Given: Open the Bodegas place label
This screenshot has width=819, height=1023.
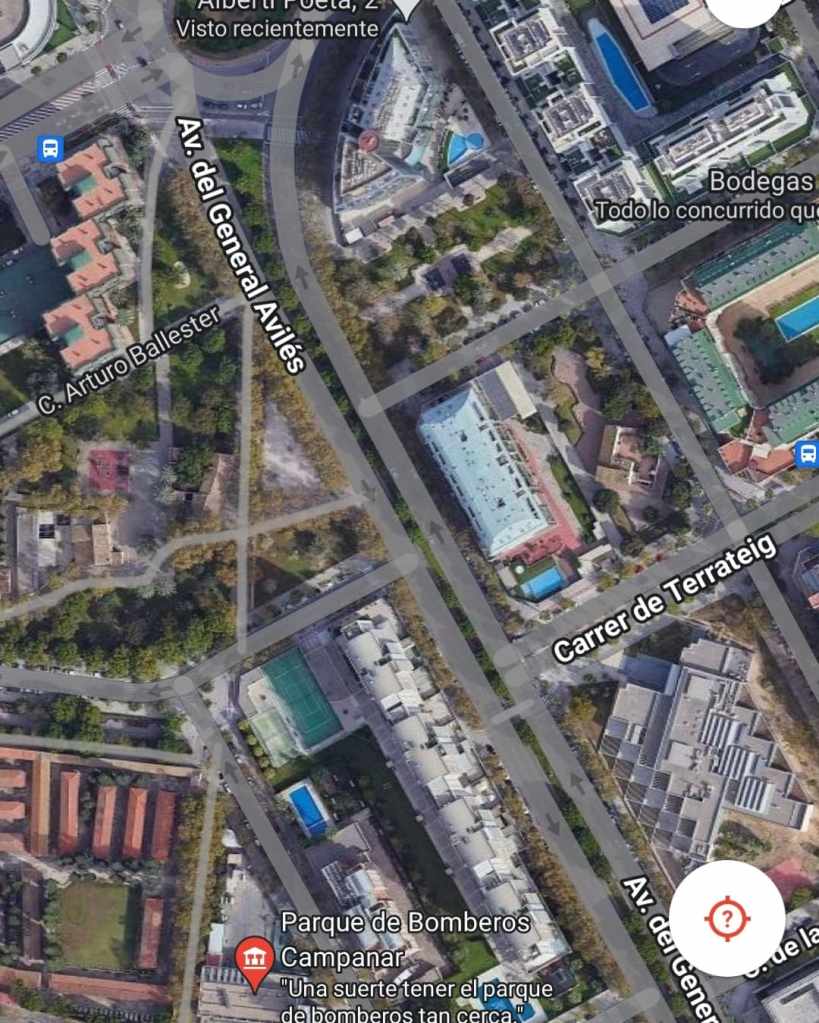Looking at the screenshot, I should tap(760, 182).
